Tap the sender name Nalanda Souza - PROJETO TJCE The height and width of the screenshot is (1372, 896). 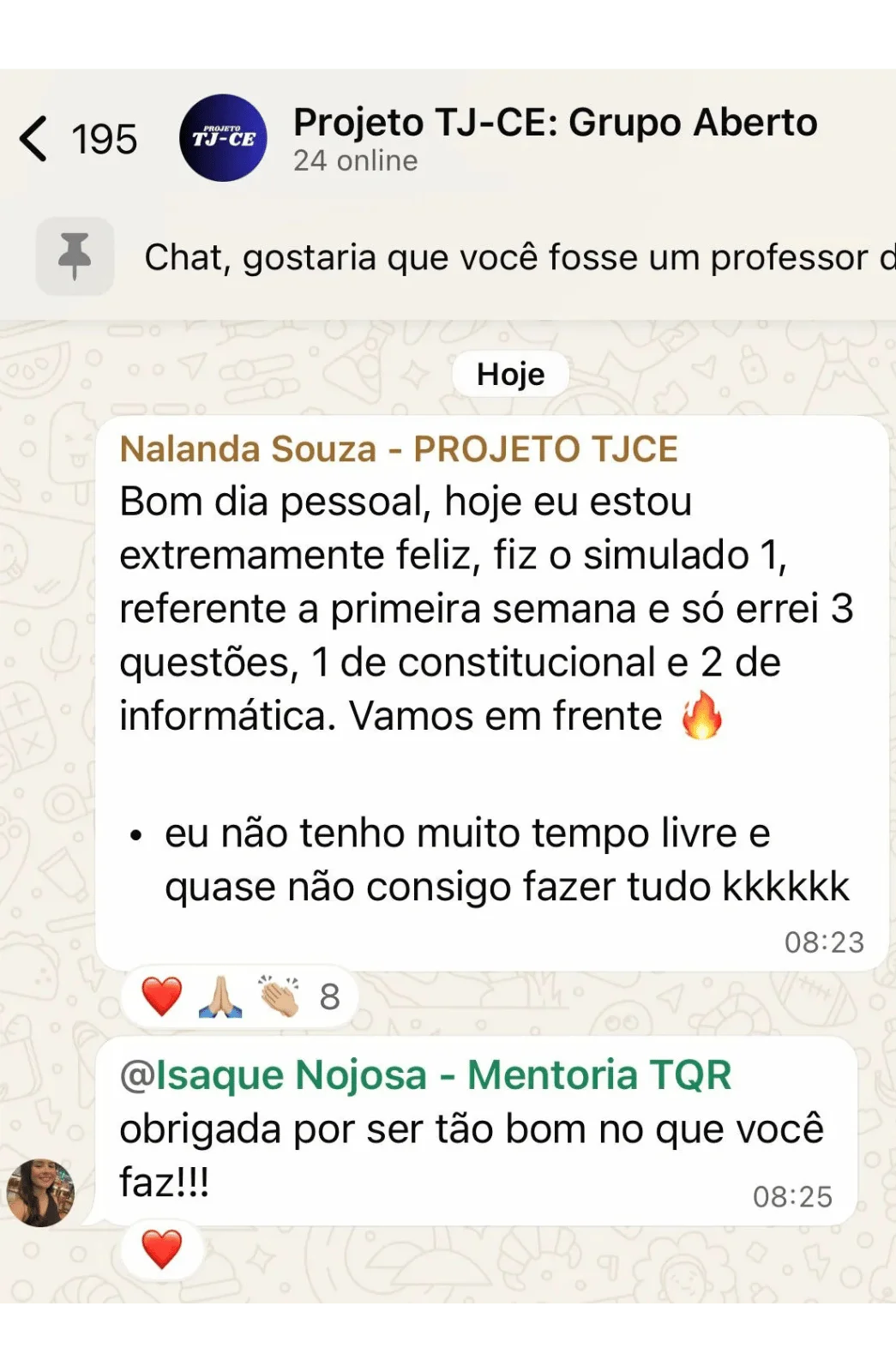pos(400,448)
